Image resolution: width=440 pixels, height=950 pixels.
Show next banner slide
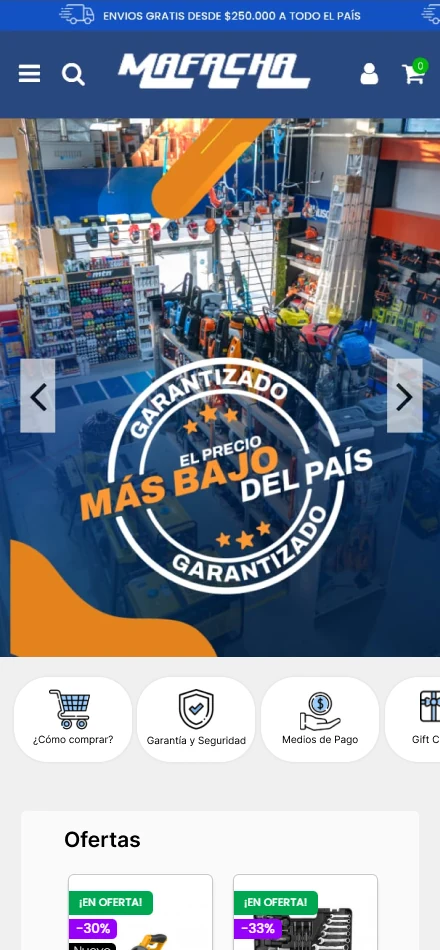405,396
